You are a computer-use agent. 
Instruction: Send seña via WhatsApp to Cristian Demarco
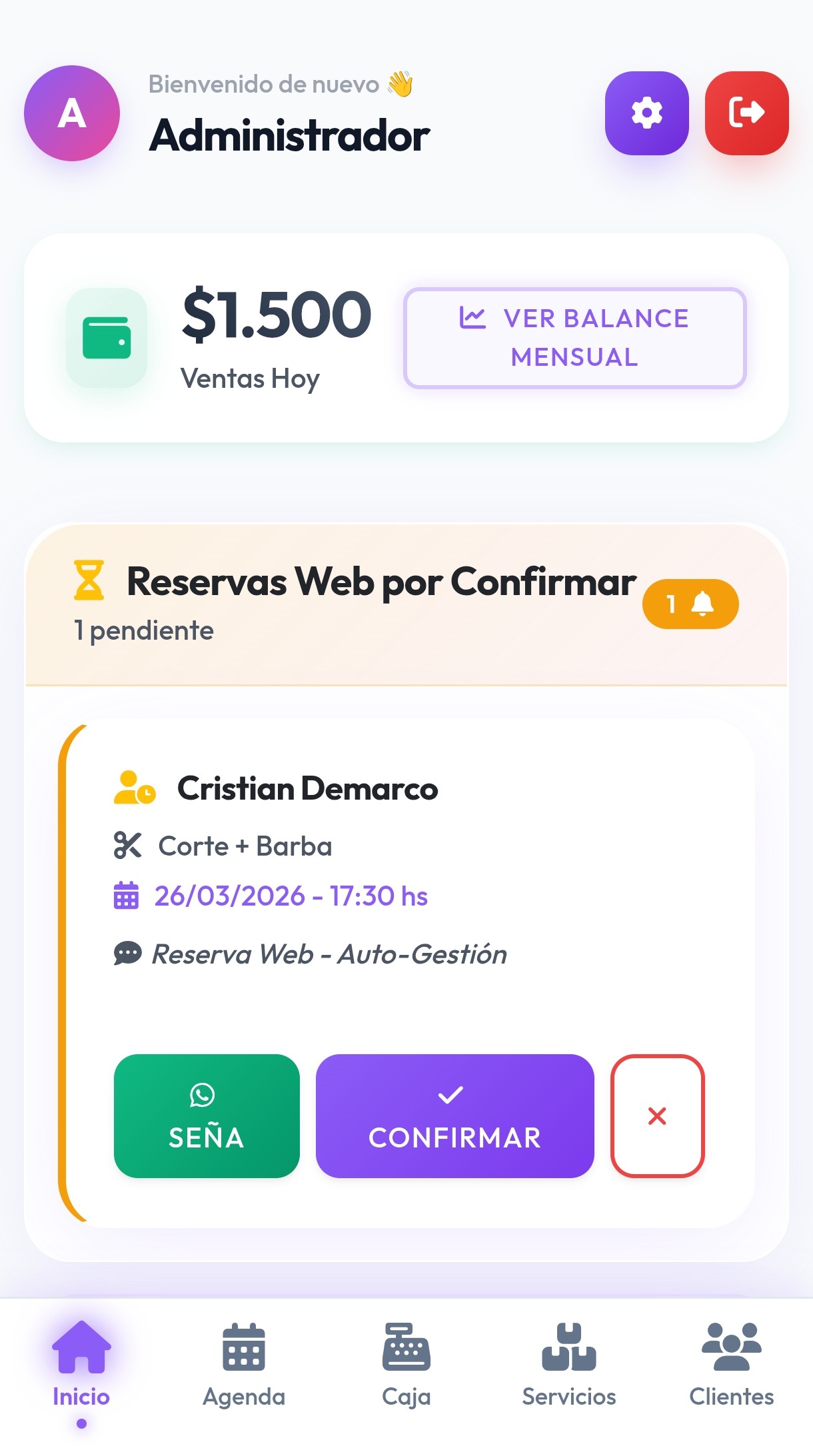[x=207, y=1115]
